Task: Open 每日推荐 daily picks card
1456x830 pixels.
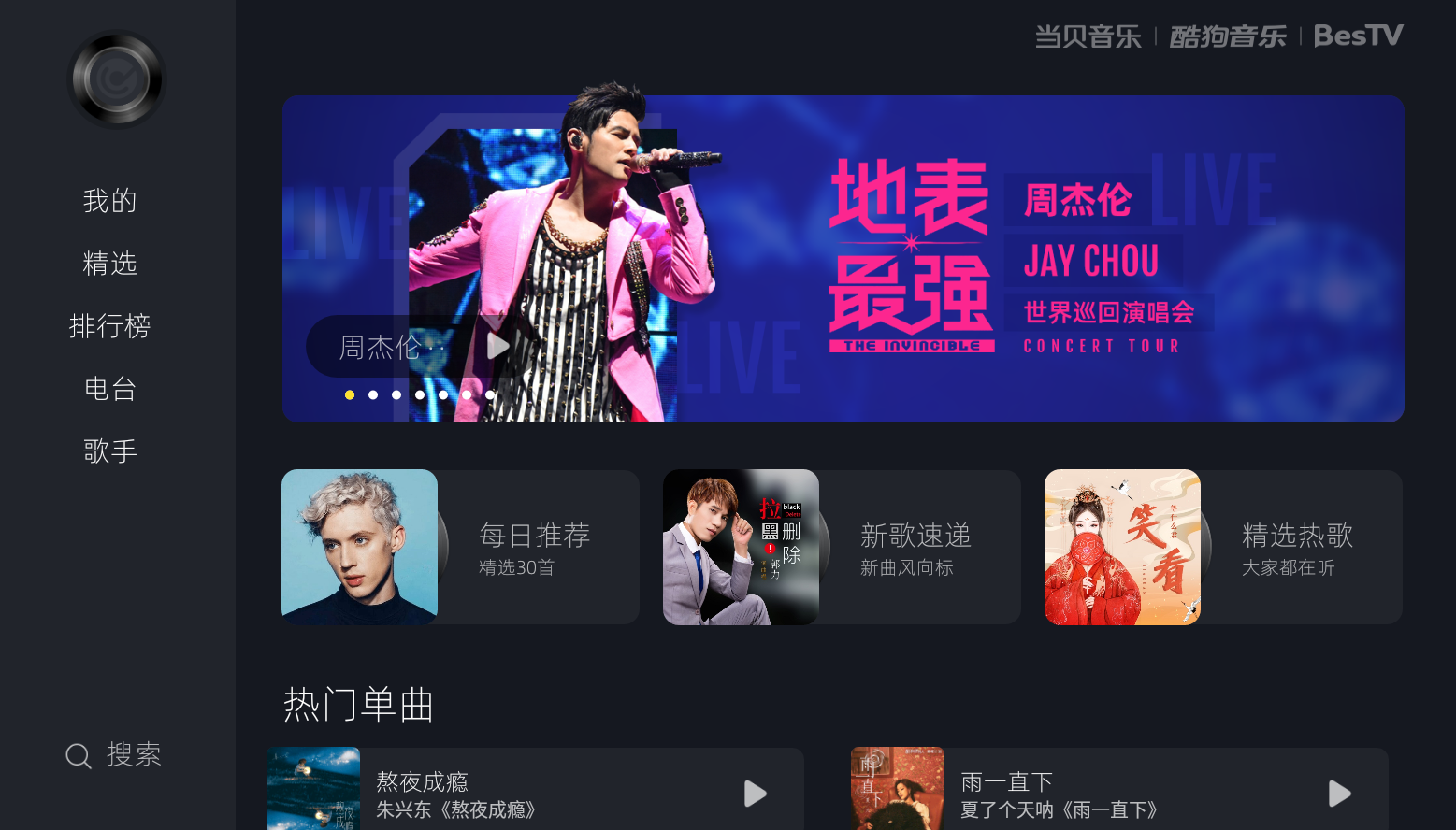Action: point(460,548)
